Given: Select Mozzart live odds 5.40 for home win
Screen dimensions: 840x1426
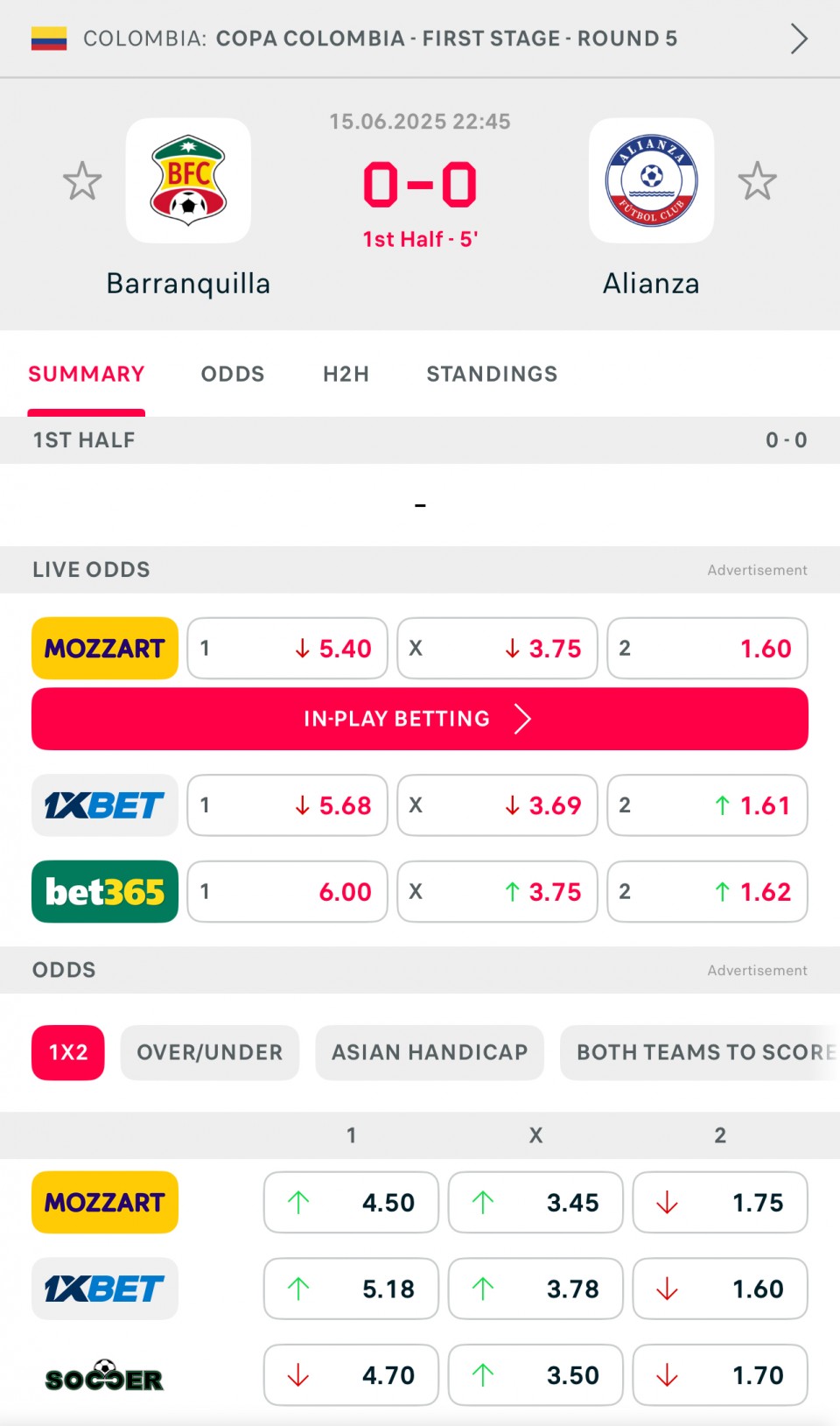Looking at the screenshot, I should click(x=287, y=649).
